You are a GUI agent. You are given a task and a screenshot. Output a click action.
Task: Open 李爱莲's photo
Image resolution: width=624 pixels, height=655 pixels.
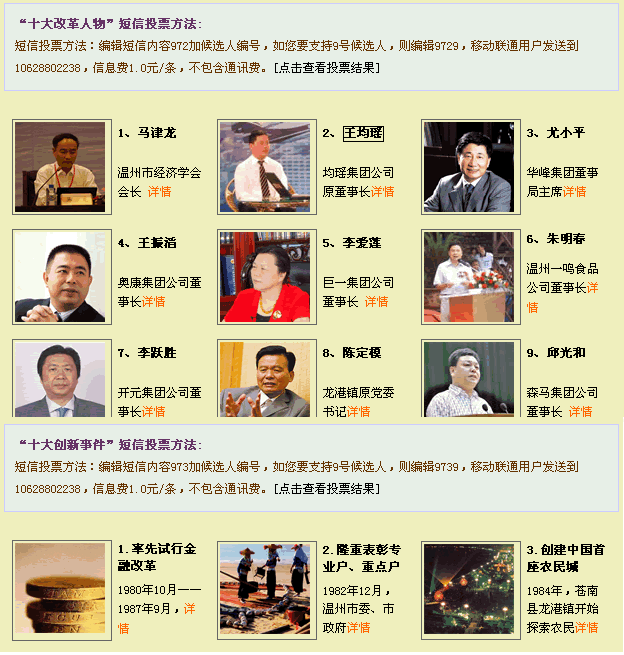point(265,277)
